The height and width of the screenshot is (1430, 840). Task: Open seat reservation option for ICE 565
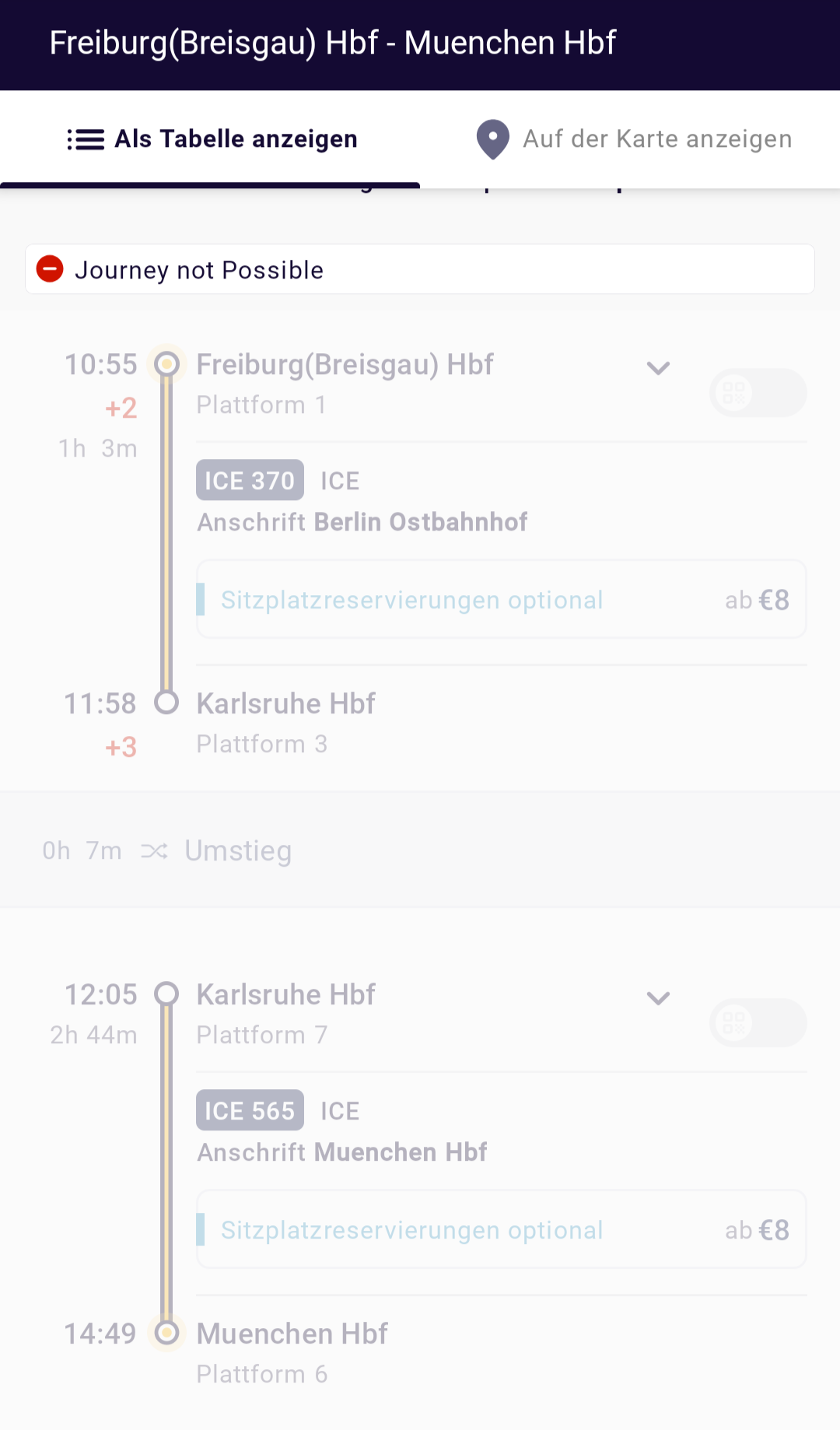pos(501,1230)
